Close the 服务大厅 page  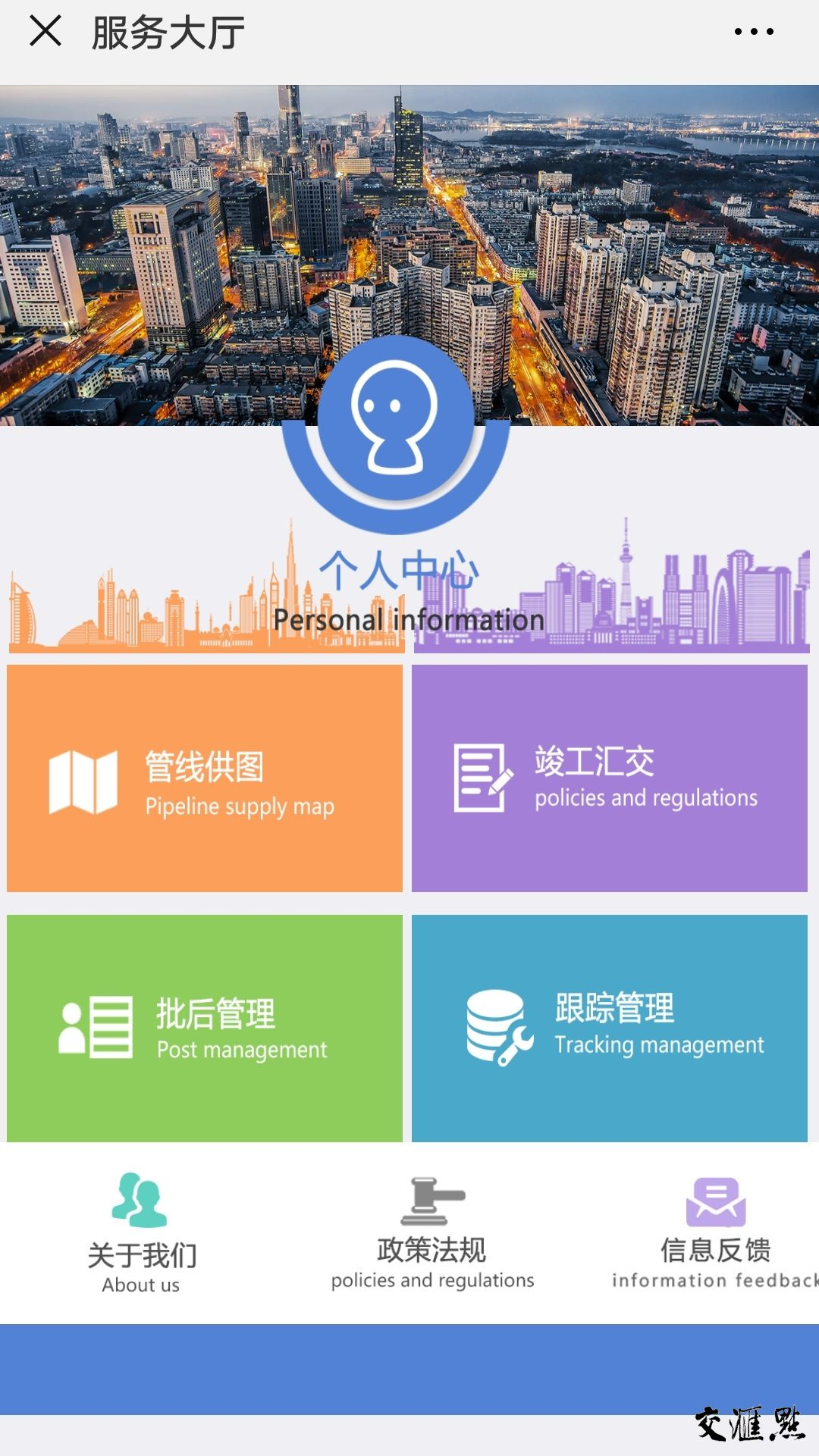(45, 32)
